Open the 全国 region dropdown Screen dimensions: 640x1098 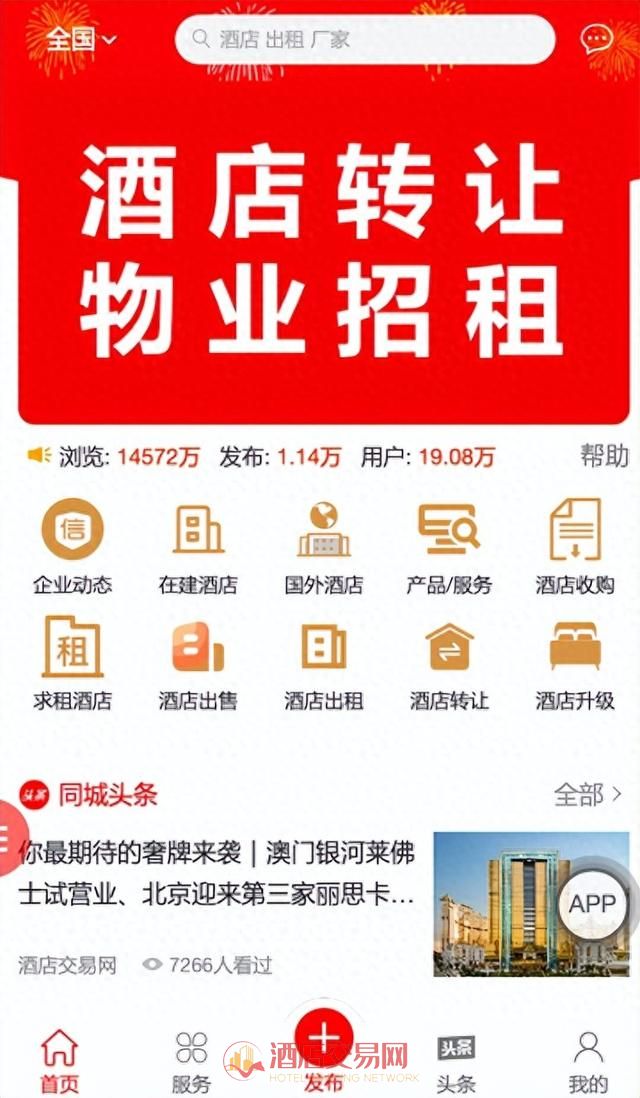[82, 39]
